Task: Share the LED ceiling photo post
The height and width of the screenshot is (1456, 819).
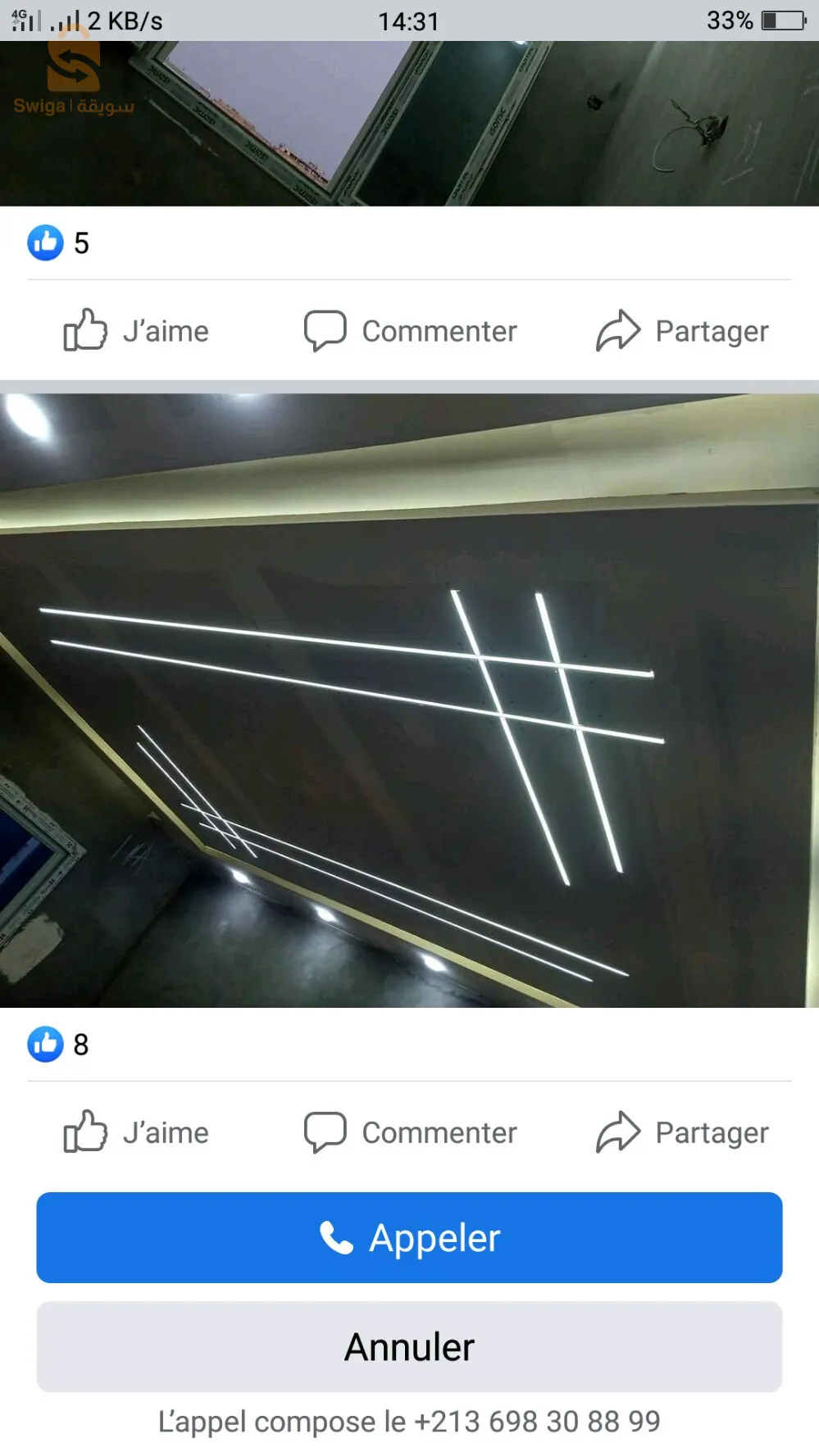Action: point(682,1132)
